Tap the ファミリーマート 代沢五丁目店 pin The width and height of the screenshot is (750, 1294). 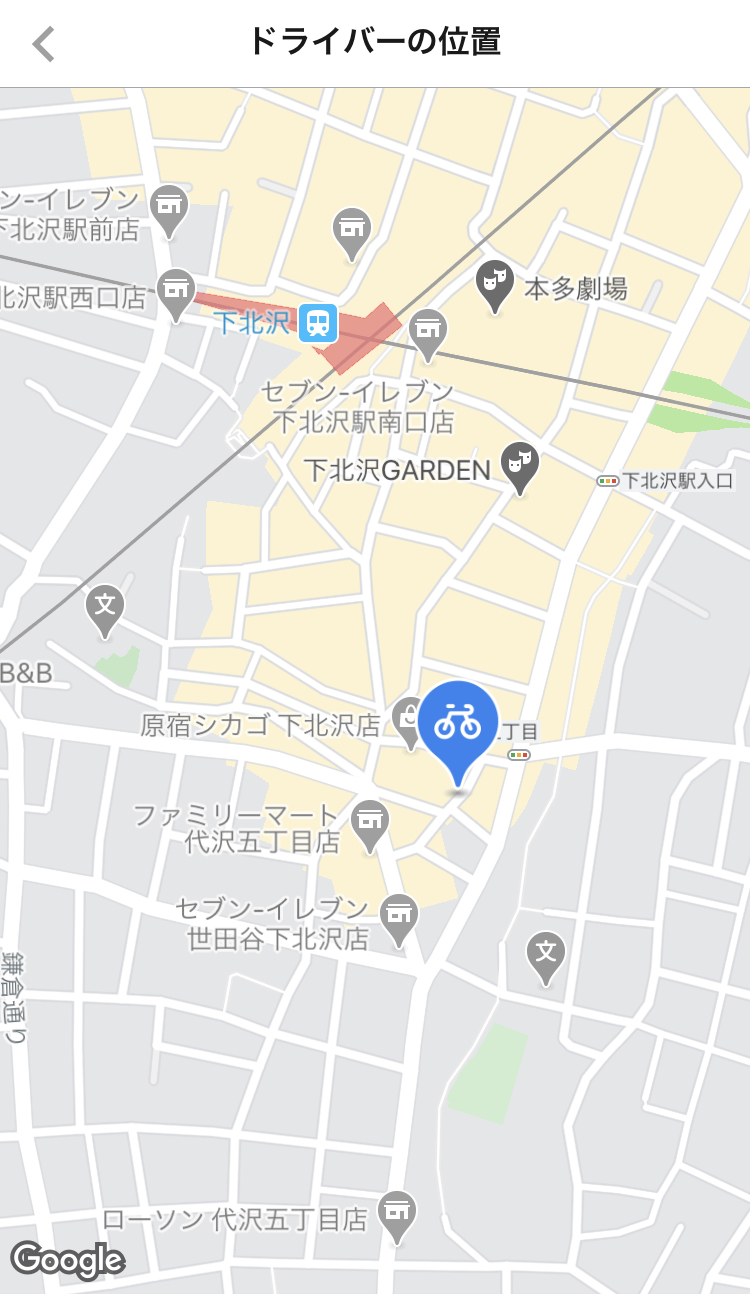(x=370, y=822)
